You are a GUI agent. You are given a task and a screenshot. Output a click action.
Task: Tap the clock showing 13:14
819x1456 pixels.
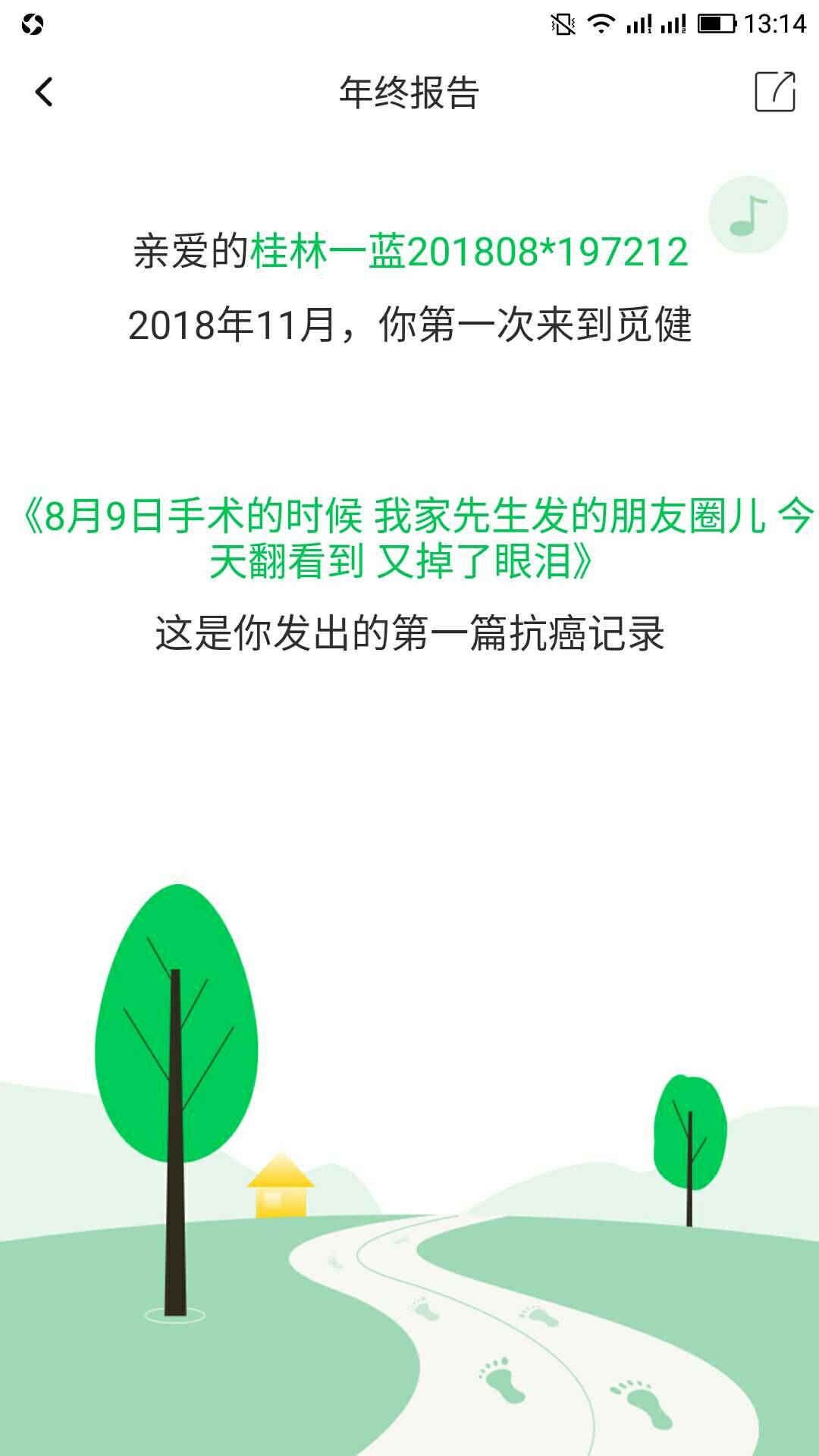pyautogui.click(x=775, y=24)
